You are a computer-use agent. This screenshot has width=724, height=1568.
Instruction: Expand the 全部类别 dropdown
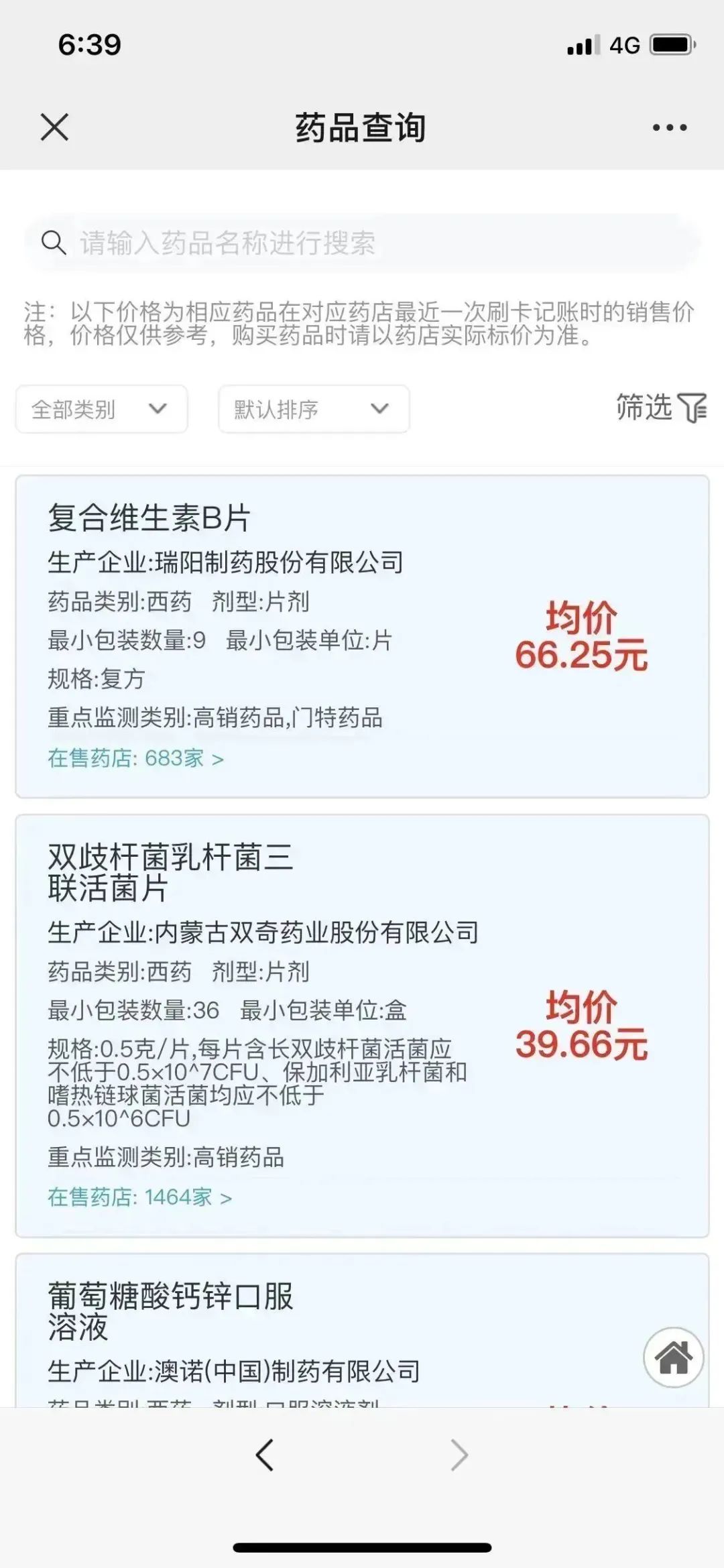(x=101, y=409)
